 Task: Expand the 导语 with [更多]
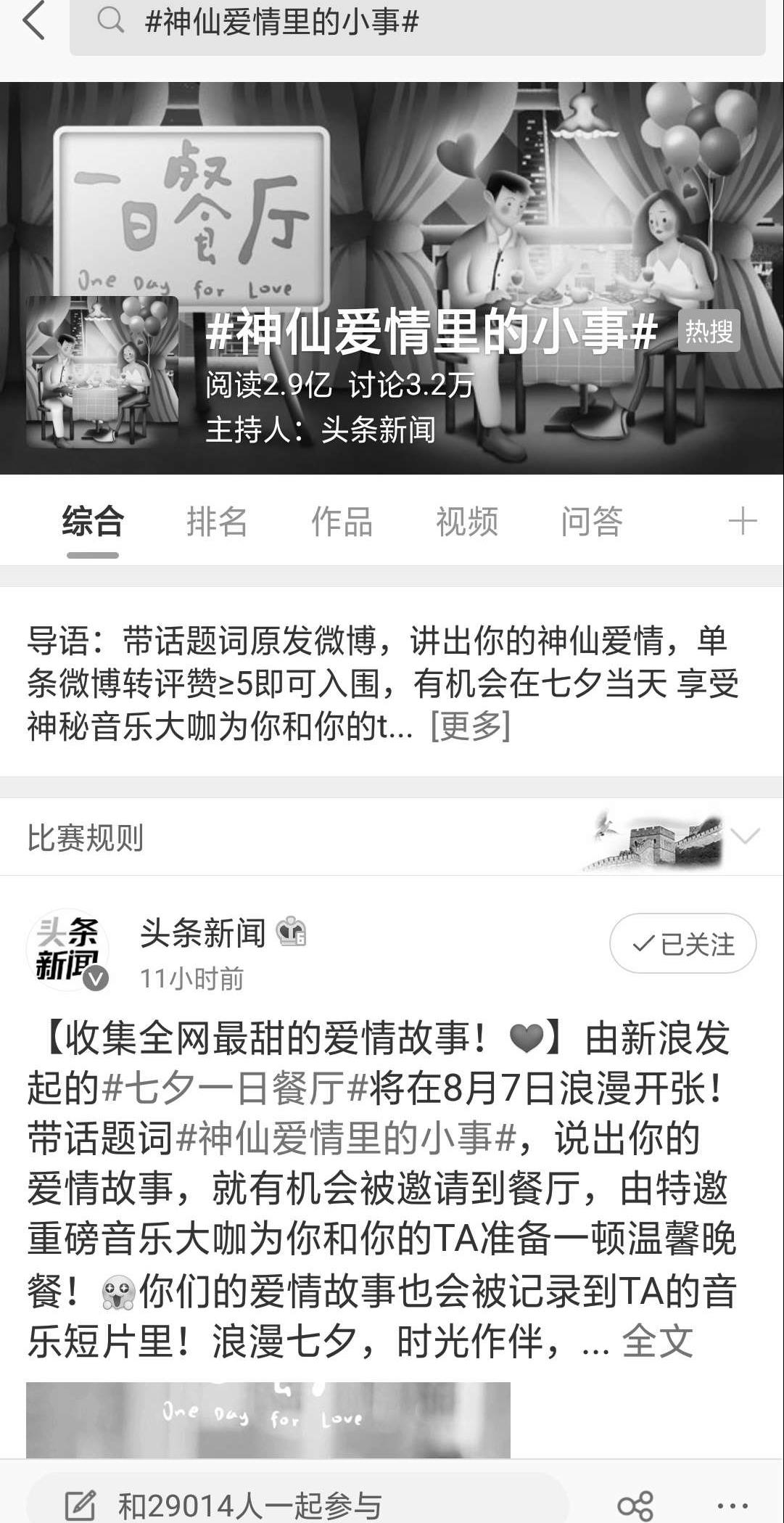coord(470,726)
